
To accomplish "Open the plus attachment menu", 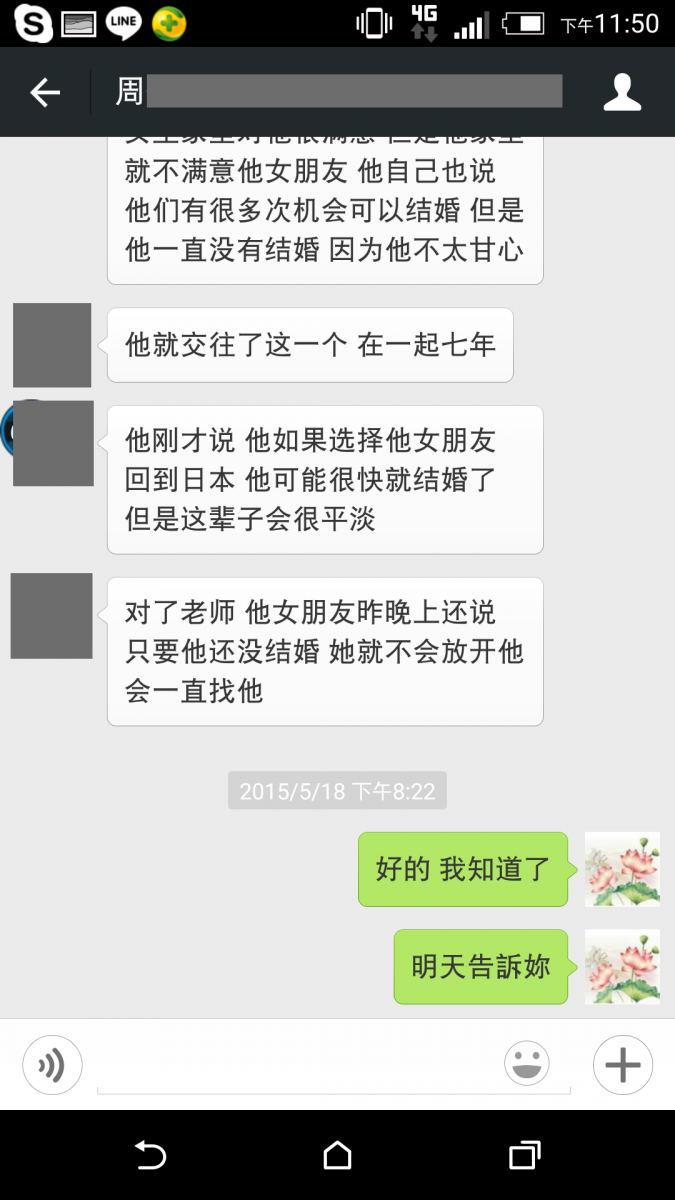I will pyautogui.click(x=622, y=1065).
